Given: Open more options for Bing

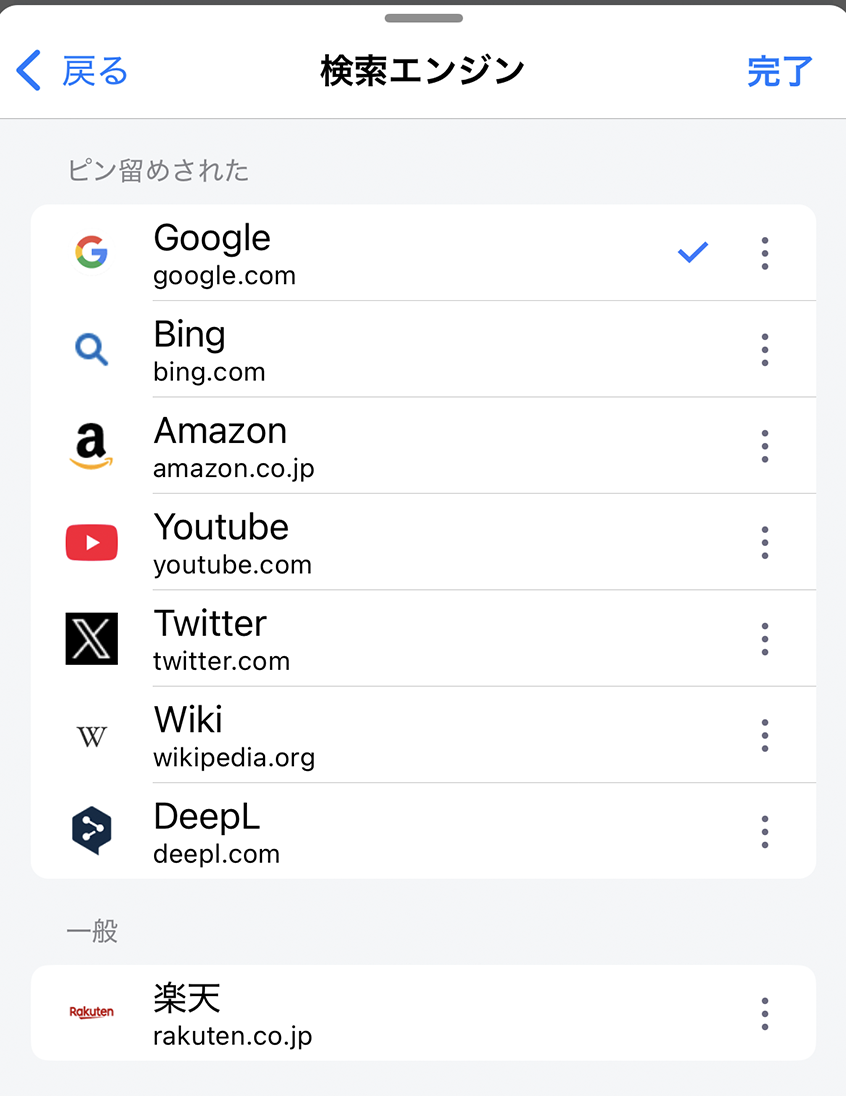Looking at the screenshot, I should 765,350.
